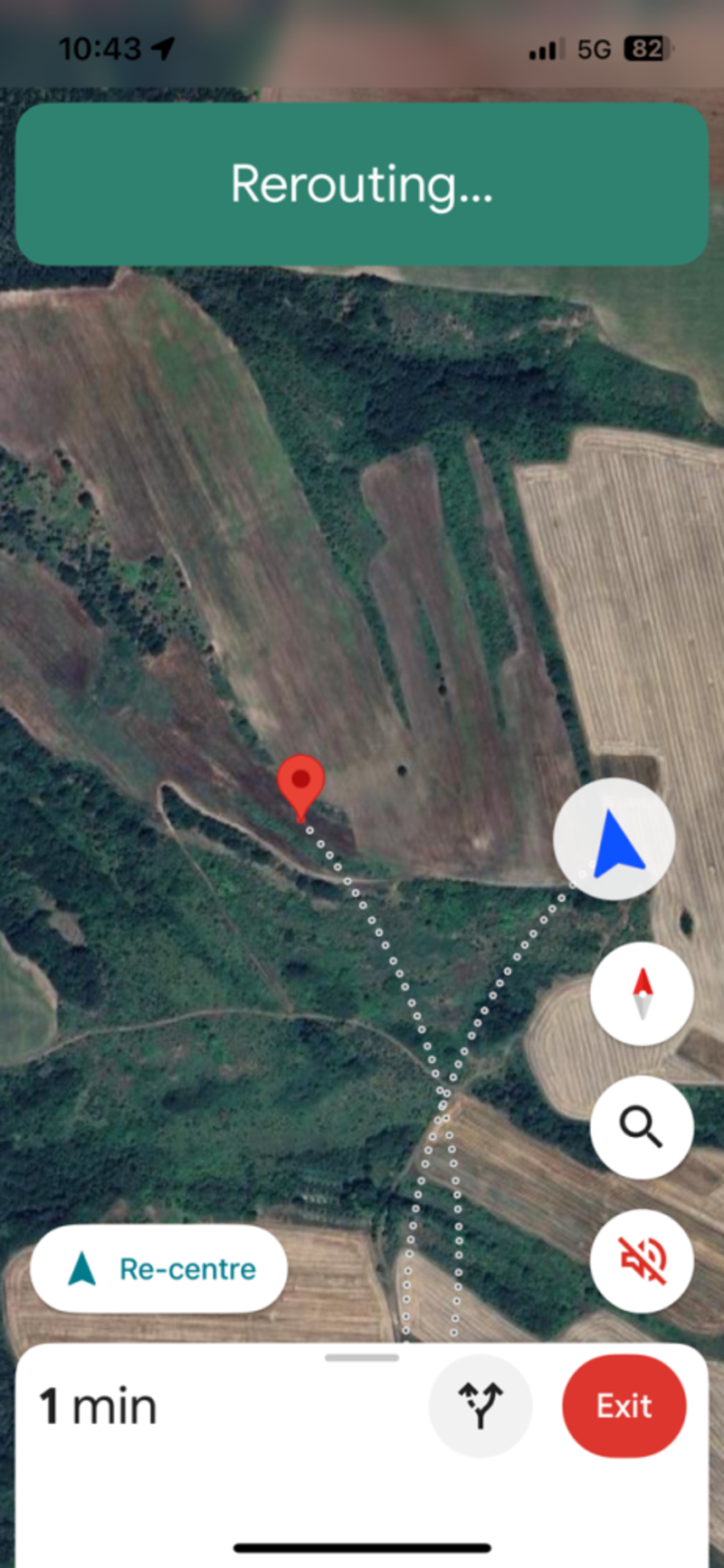The width and height of the screenshot is (724, 1568).
Task: Search along the route
Action: 642,1127
